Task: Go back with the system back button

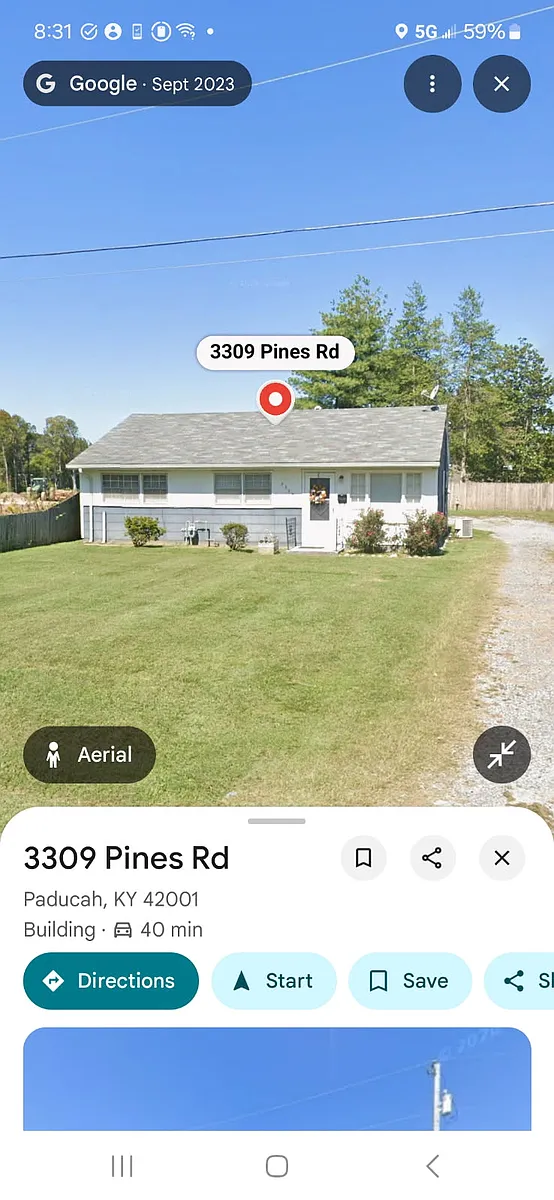Action: pyautogui.click(x=432, y=1165)
